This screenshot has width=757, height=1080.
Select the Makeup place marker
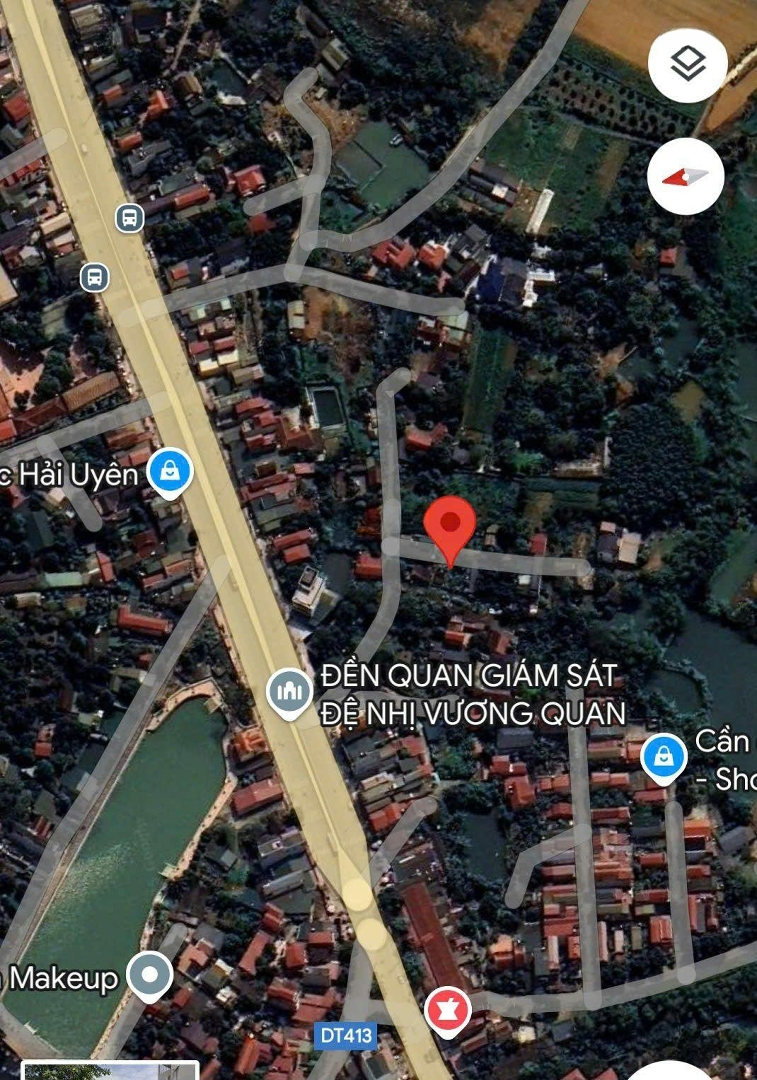[x=151, y=974]
